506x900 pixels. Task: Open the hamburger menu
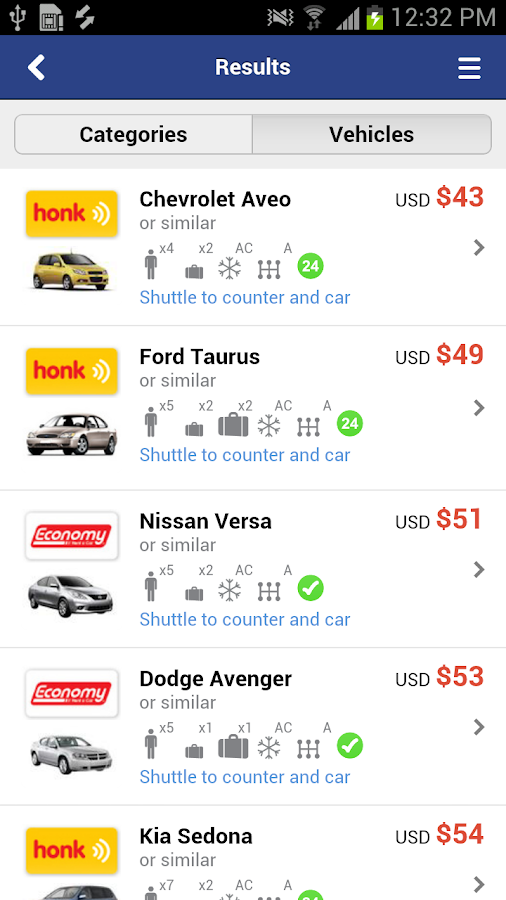[469, 68]
